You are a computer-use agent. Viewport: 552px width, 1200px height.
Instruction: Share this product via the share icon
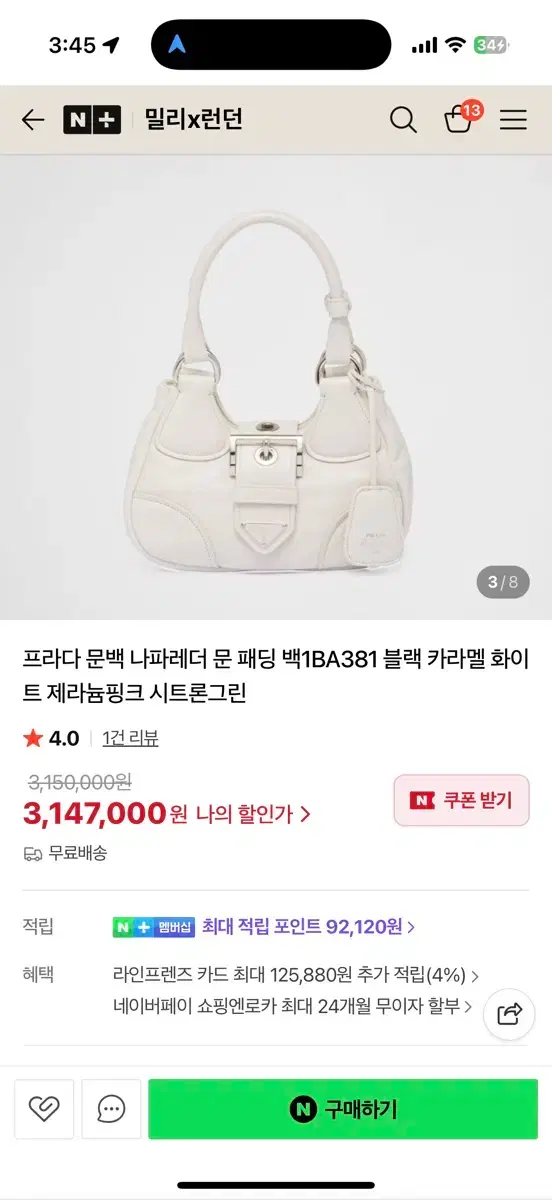click(x=509, y=1014)
